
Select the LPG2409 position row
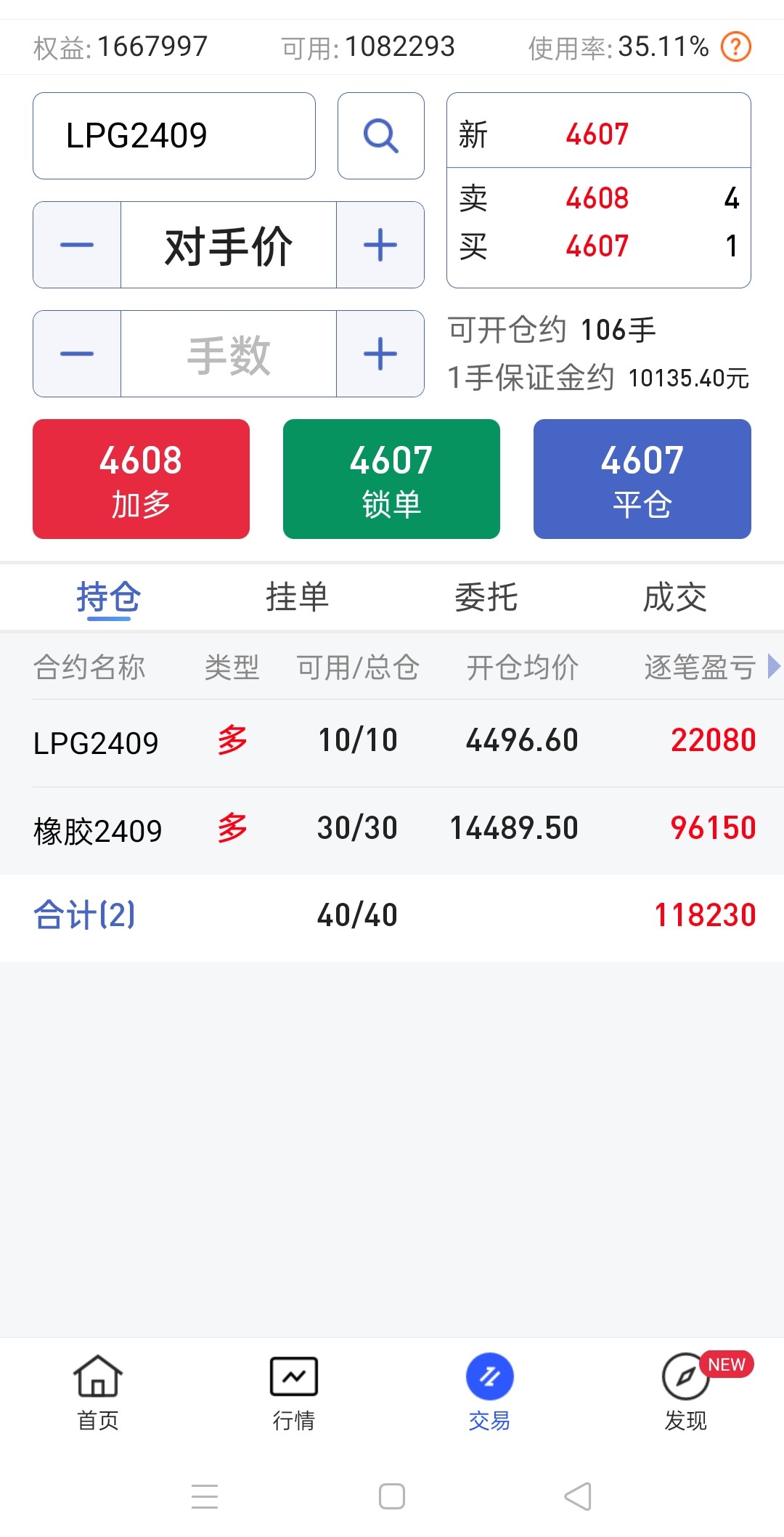tap(392, 743)
